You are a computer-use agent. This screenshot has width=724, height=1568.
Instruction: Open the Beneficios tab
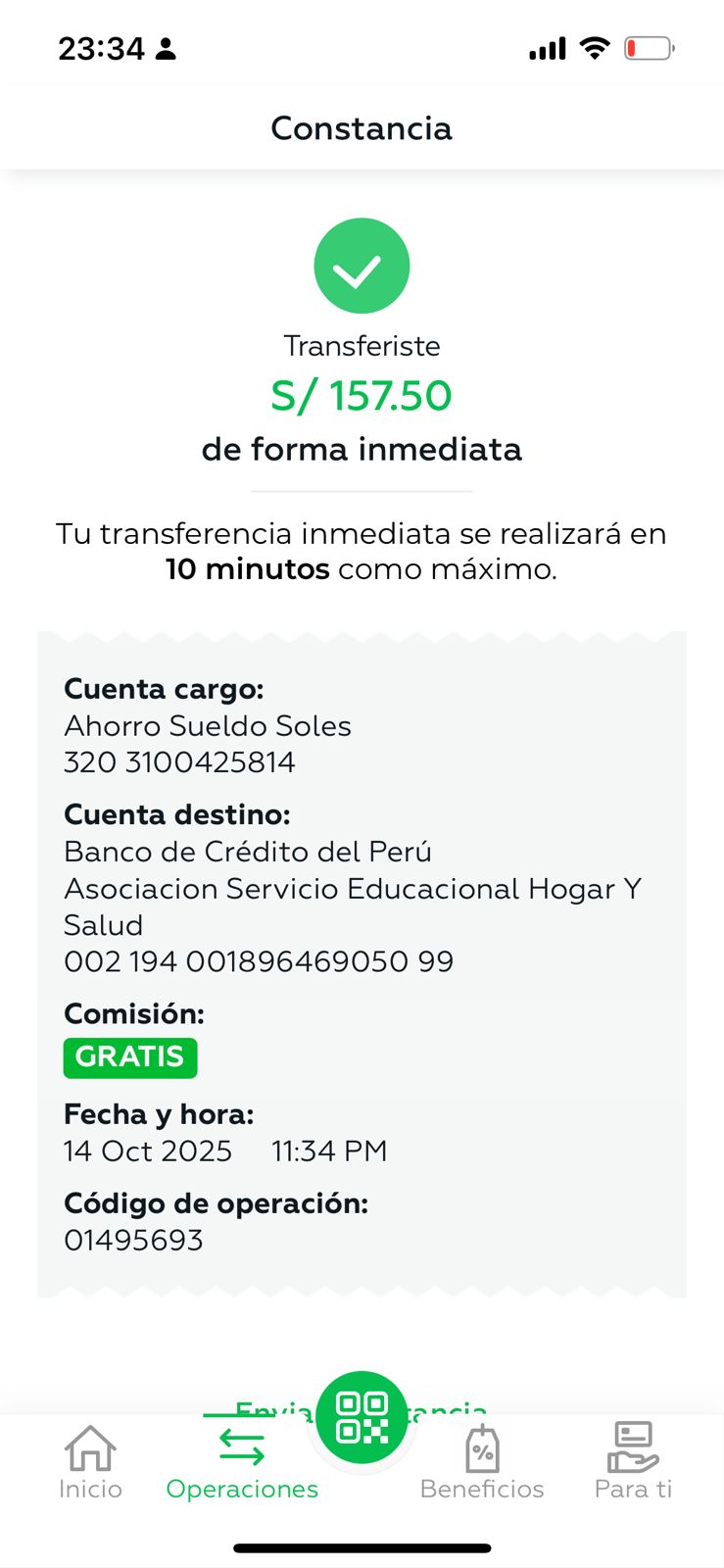tap(481, 1462)
